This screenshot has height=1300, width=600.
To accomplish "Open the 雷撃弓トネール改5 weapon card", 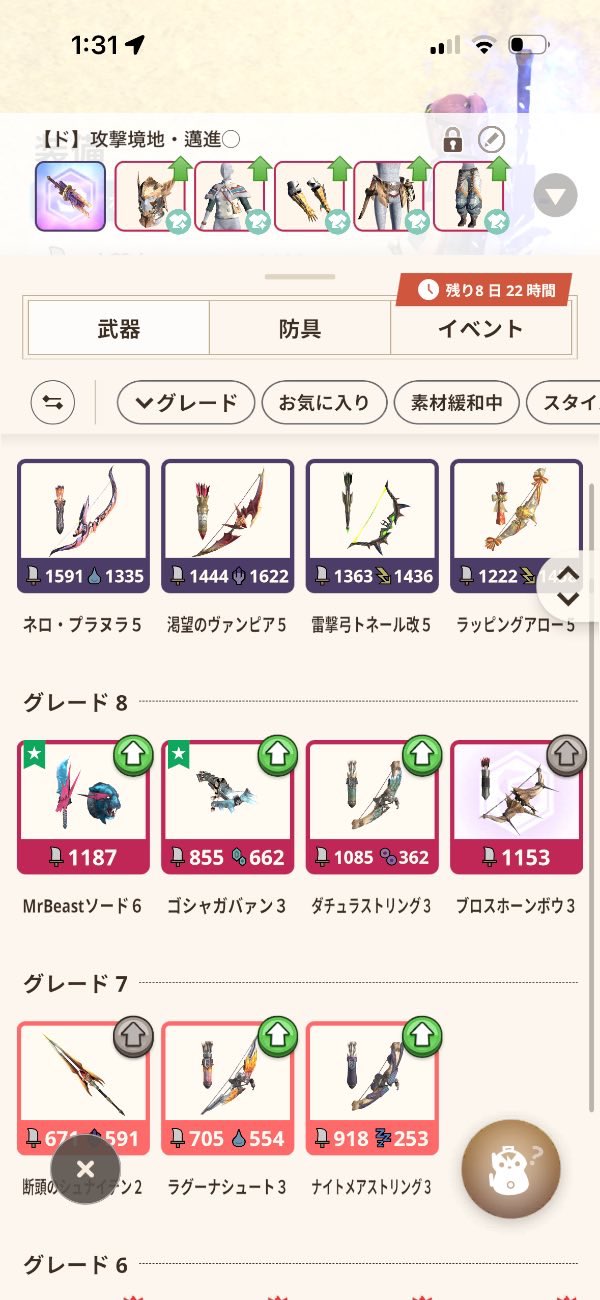I will (371, 526).
